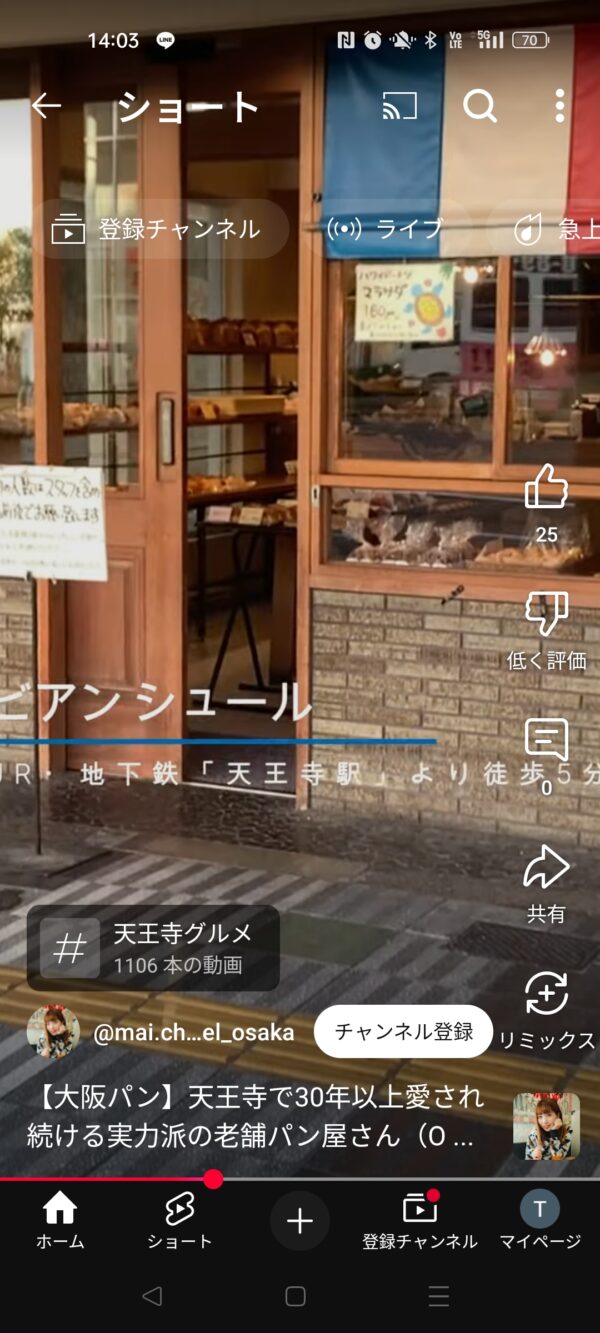The height and width of the screenshot is (1333, 600).
Task: Go back from the Shorts screen
Action: point(46,106)
